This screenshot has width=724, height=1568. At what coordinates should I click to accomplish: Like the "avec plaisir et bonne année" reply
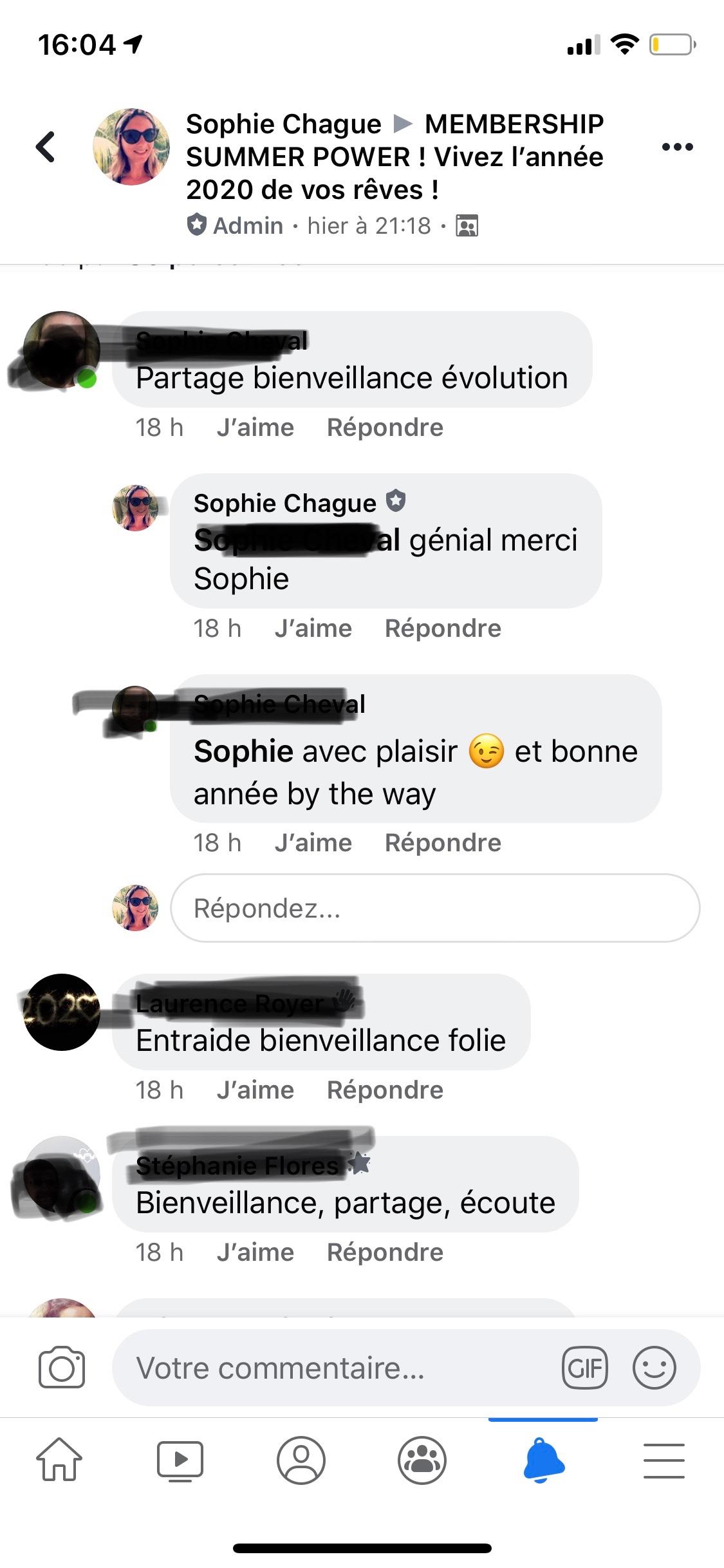(313, 843)
